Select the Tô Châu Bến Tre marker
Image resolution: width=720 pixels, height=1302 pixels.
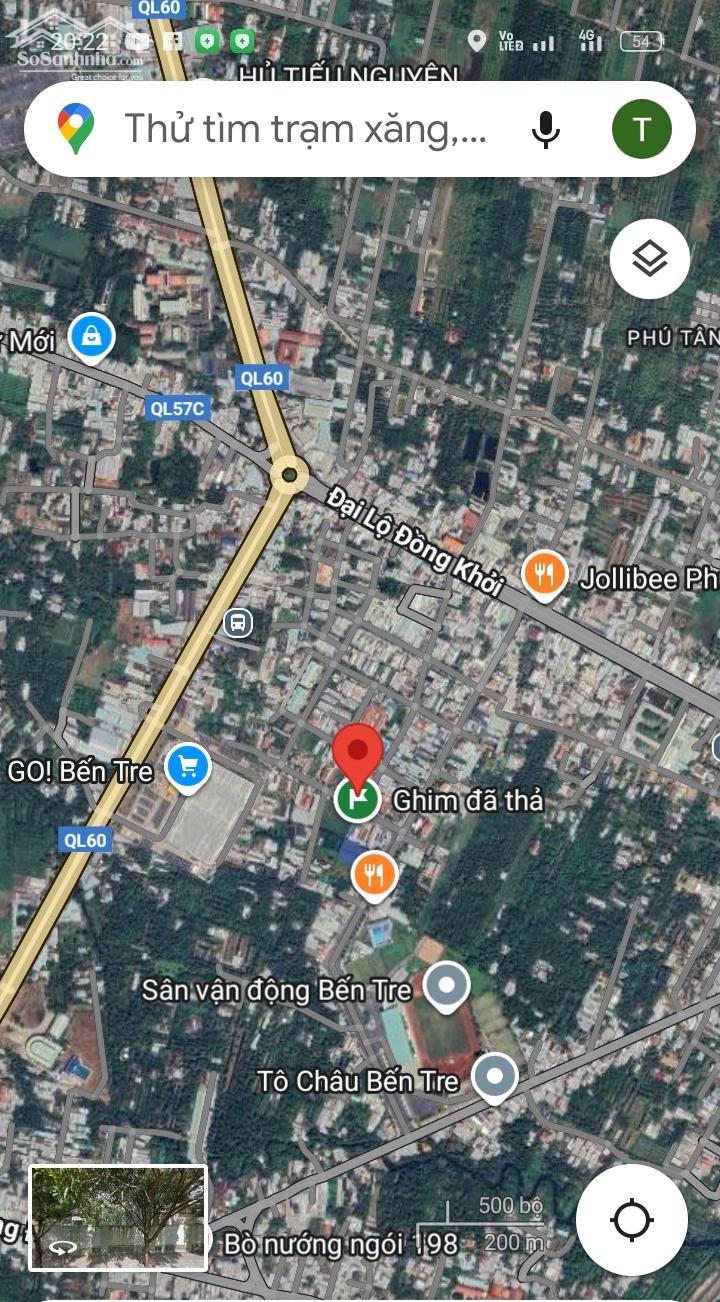pos(494,1078)
